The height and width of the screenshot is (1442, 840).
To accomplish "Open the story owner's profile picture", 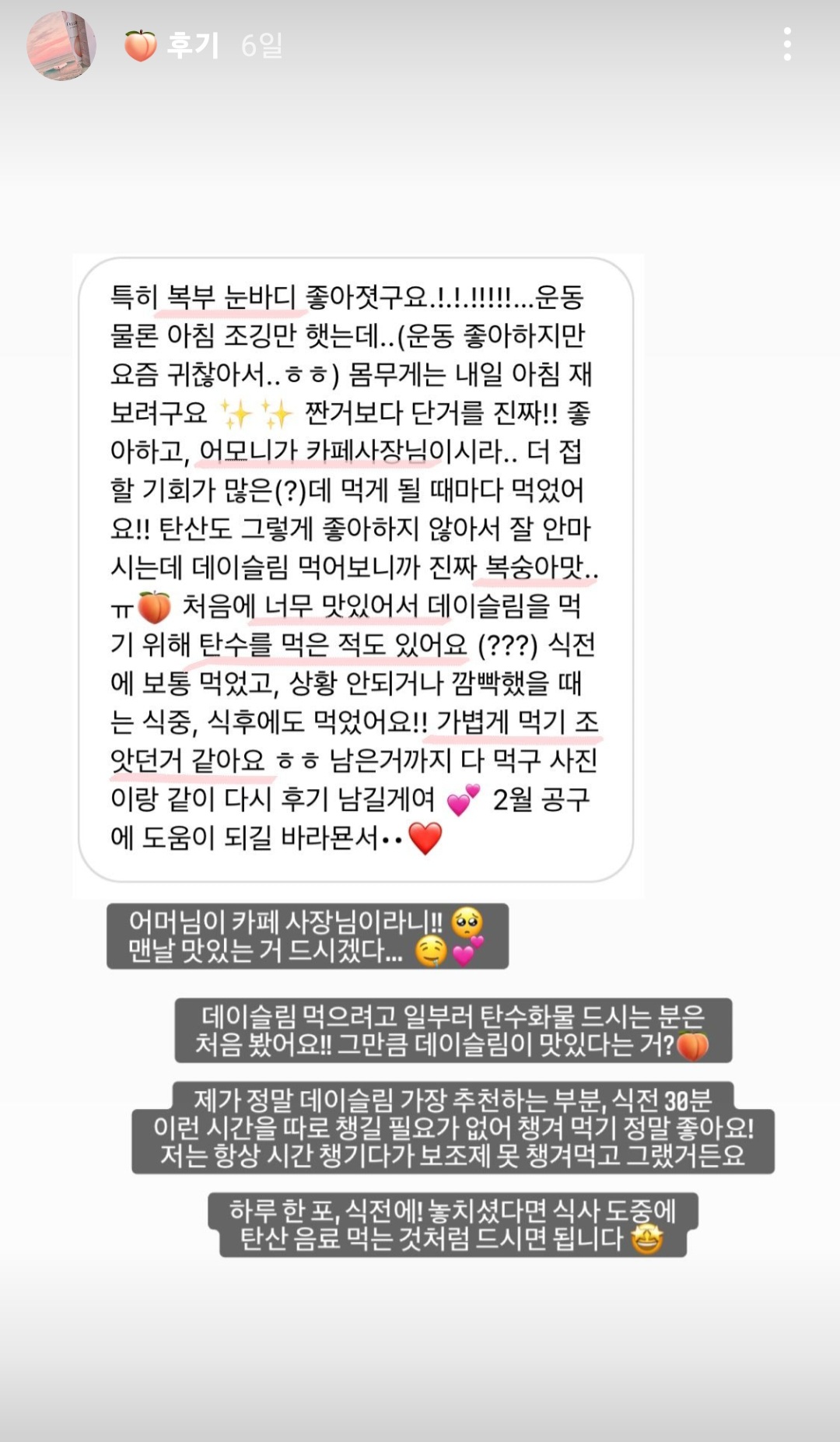I will 61,46.
